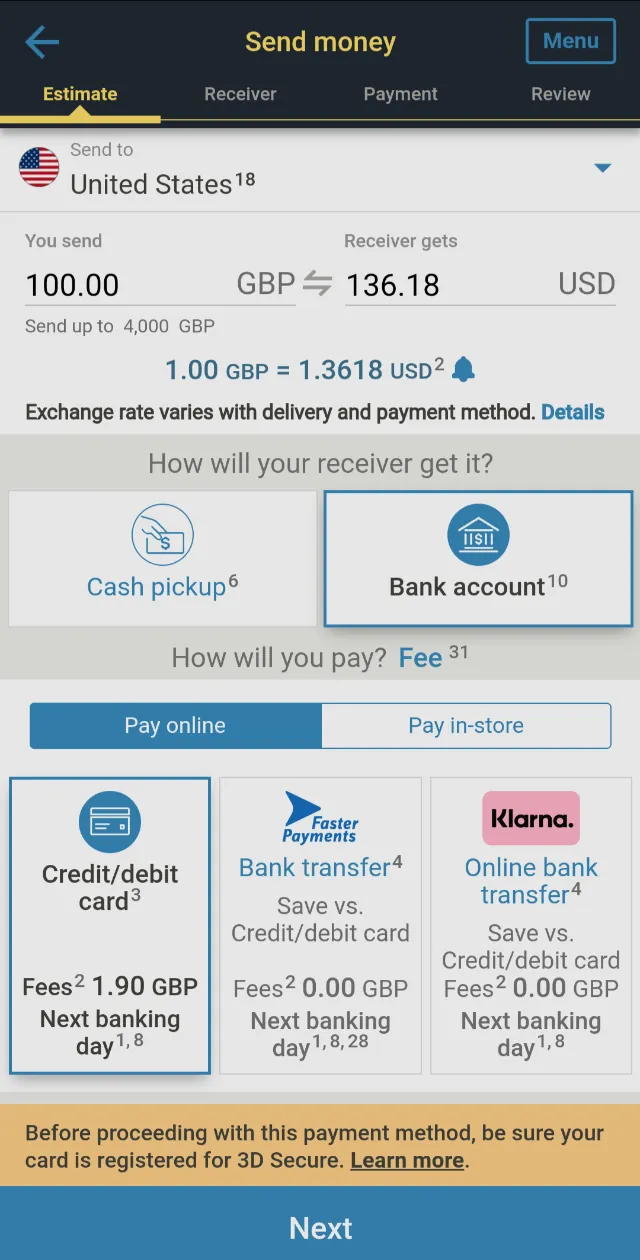Open the Fee information link
Screen dimensions: 640x1260
click(x=421, y=658)
